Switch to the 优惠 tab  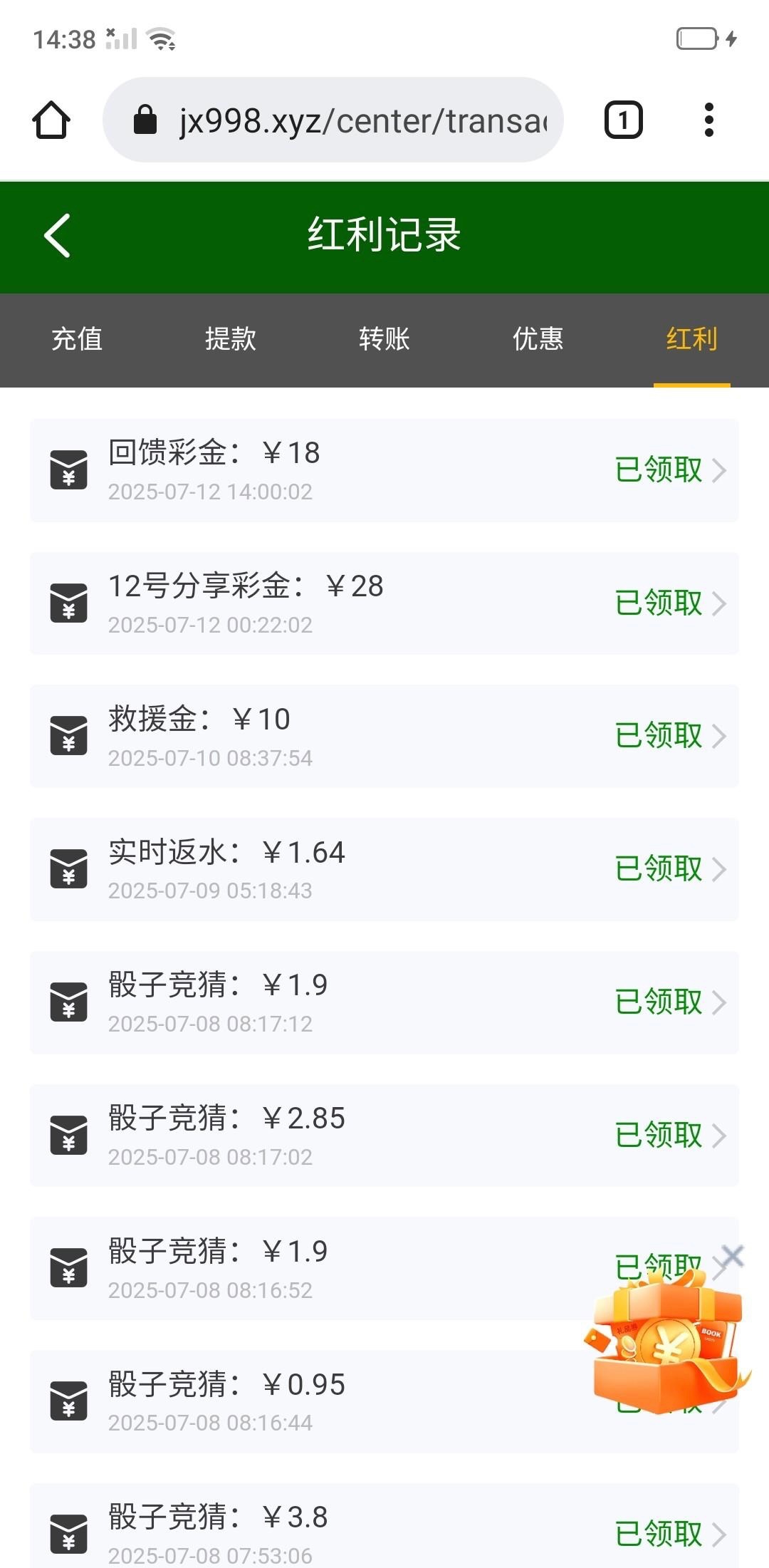point(538,339)
